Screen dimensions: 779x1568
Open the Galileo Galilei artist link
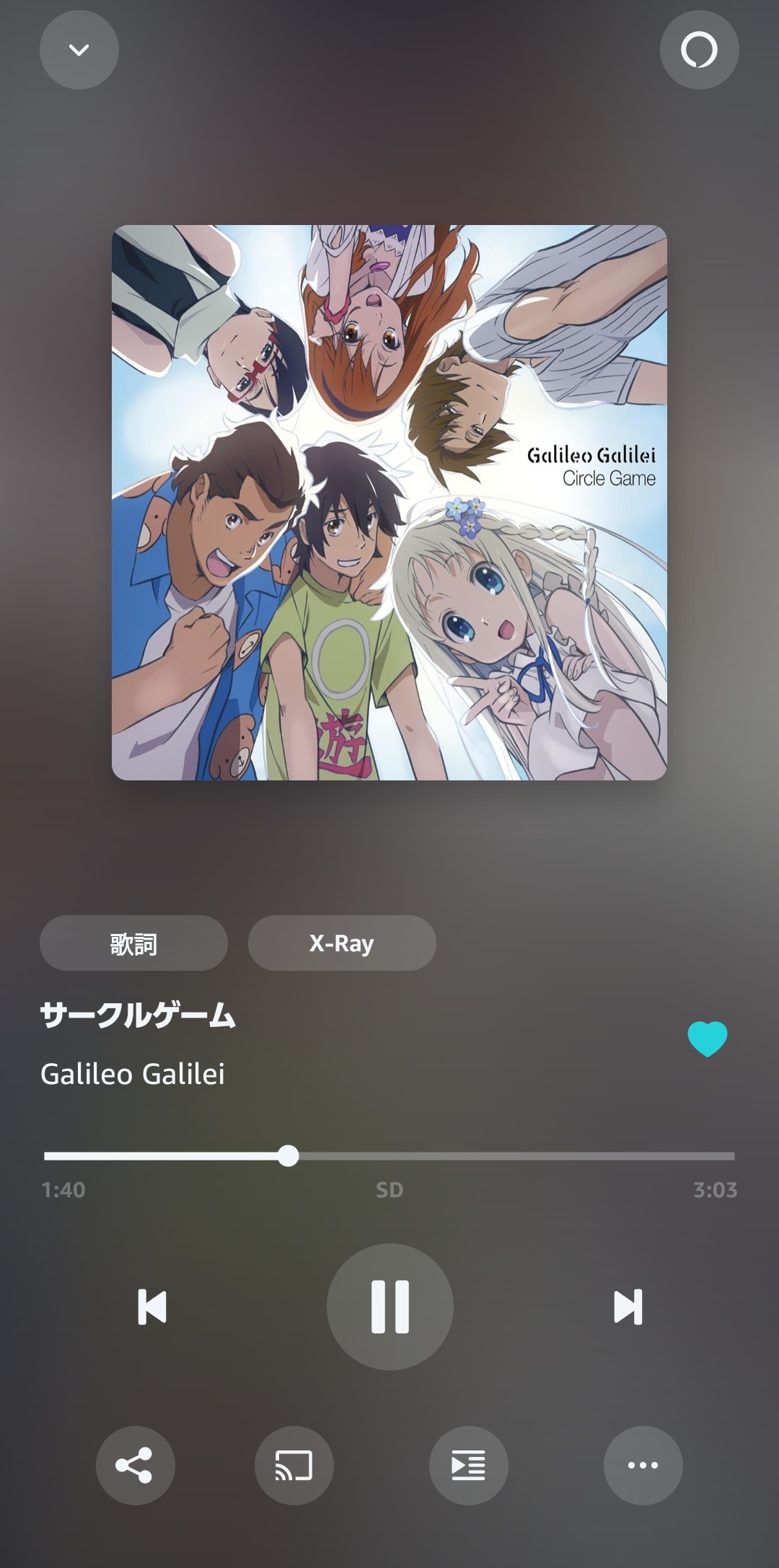133,1074
